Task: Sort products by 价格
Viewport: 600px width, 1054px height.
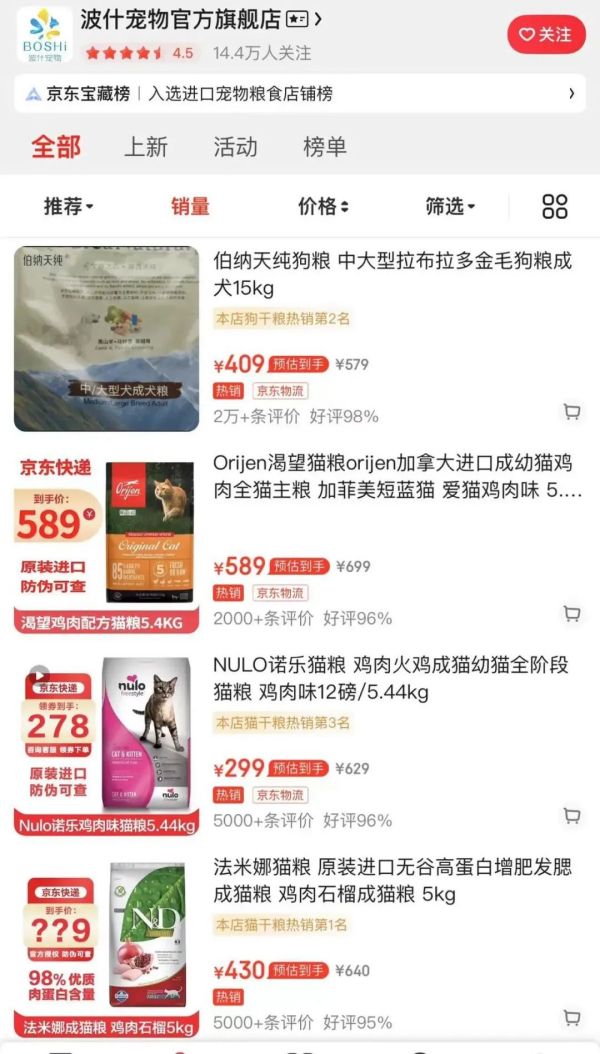Action: pos(323,207)
